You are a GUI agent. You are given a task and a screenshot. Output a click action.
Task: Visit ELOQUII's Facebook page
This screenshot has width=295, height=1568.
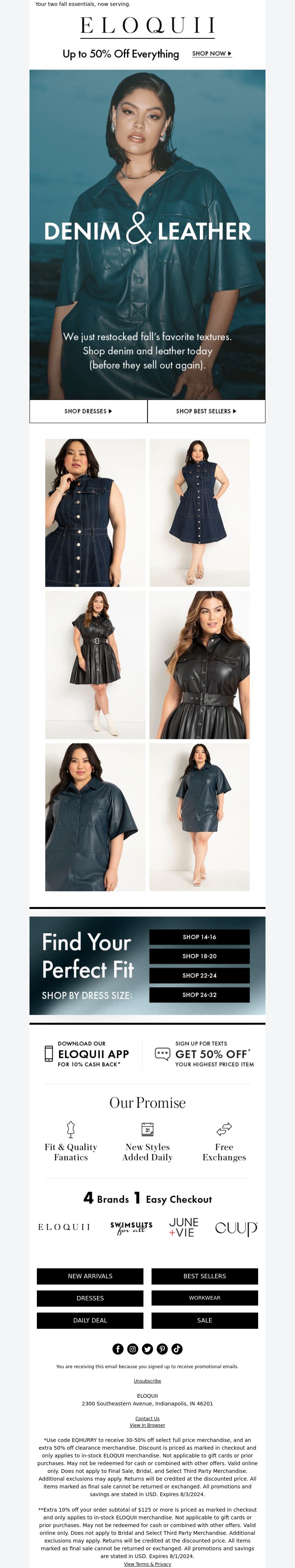click(118, 1349)
